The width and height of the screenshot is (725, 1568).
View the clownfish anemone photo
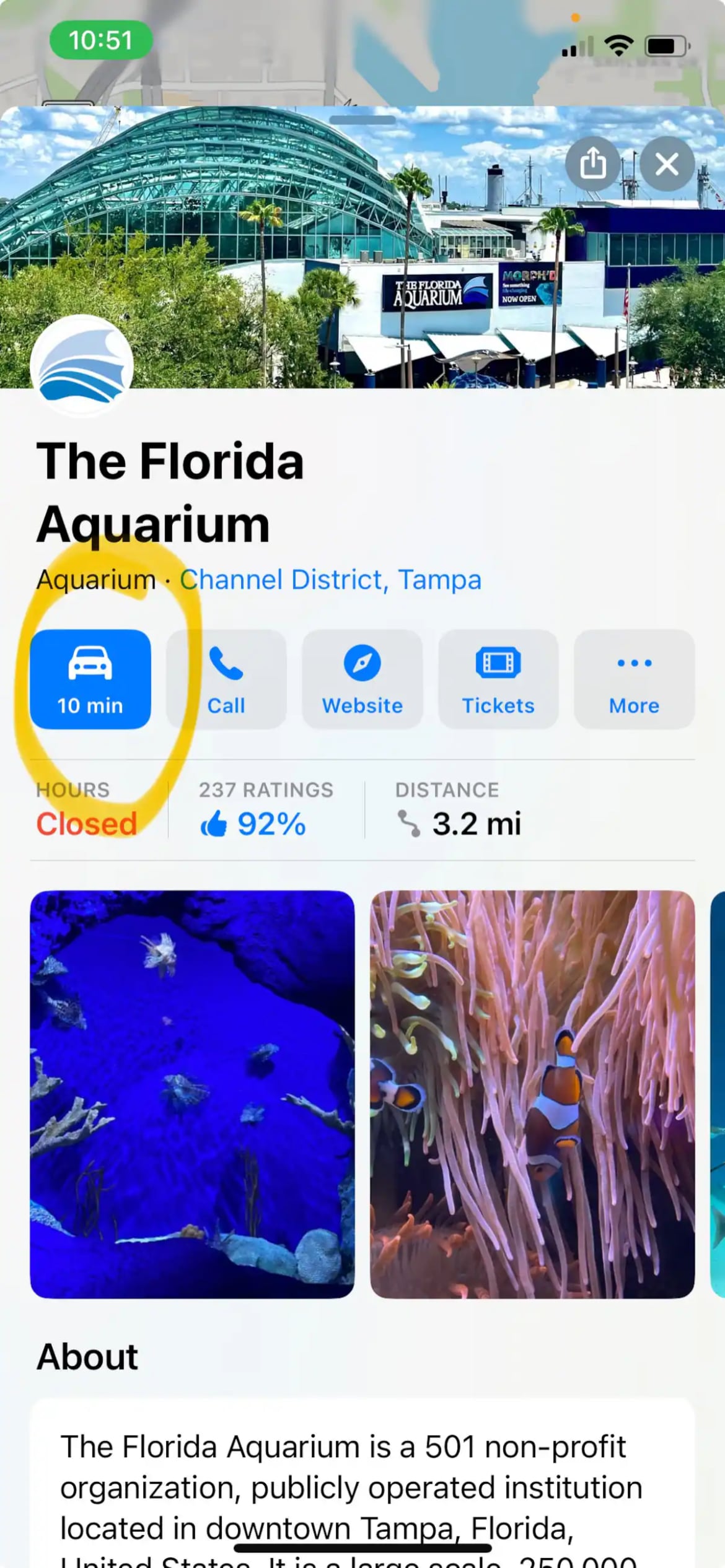click(x=532, y=1094)
